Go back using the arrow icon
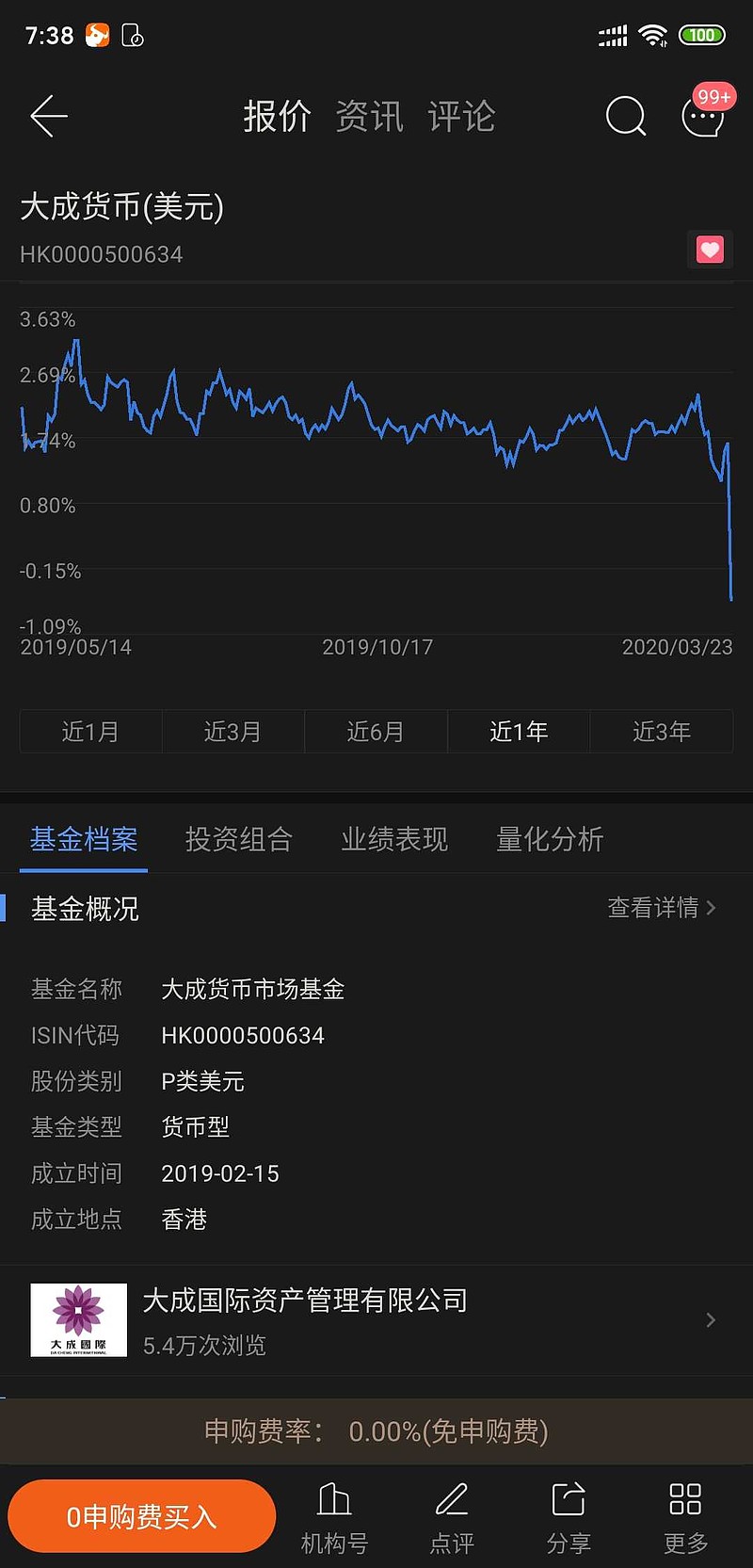Image resolution: width=753 pixels, height=1568 pixels. point(49,117)
